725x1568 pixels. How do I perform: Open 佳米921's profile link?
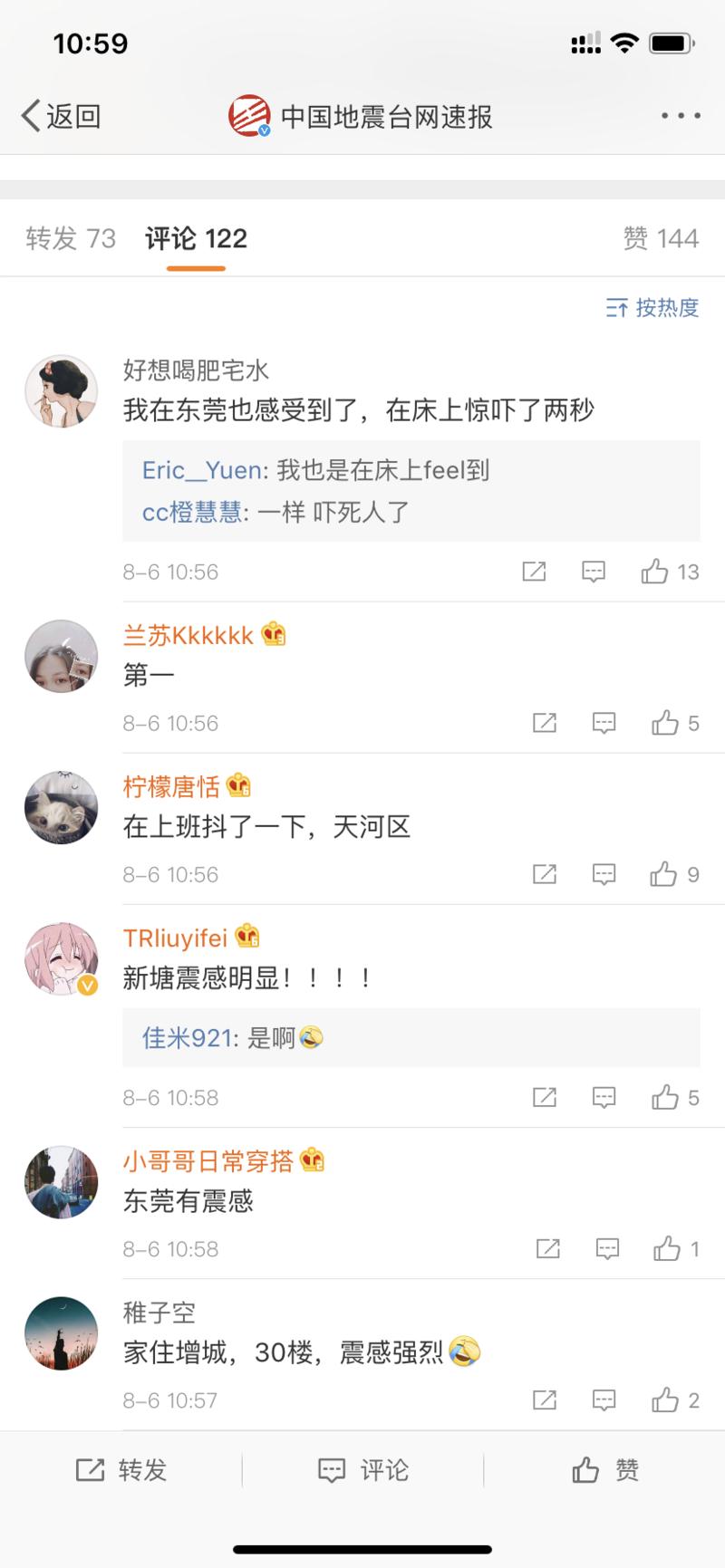pos(188,1038)
